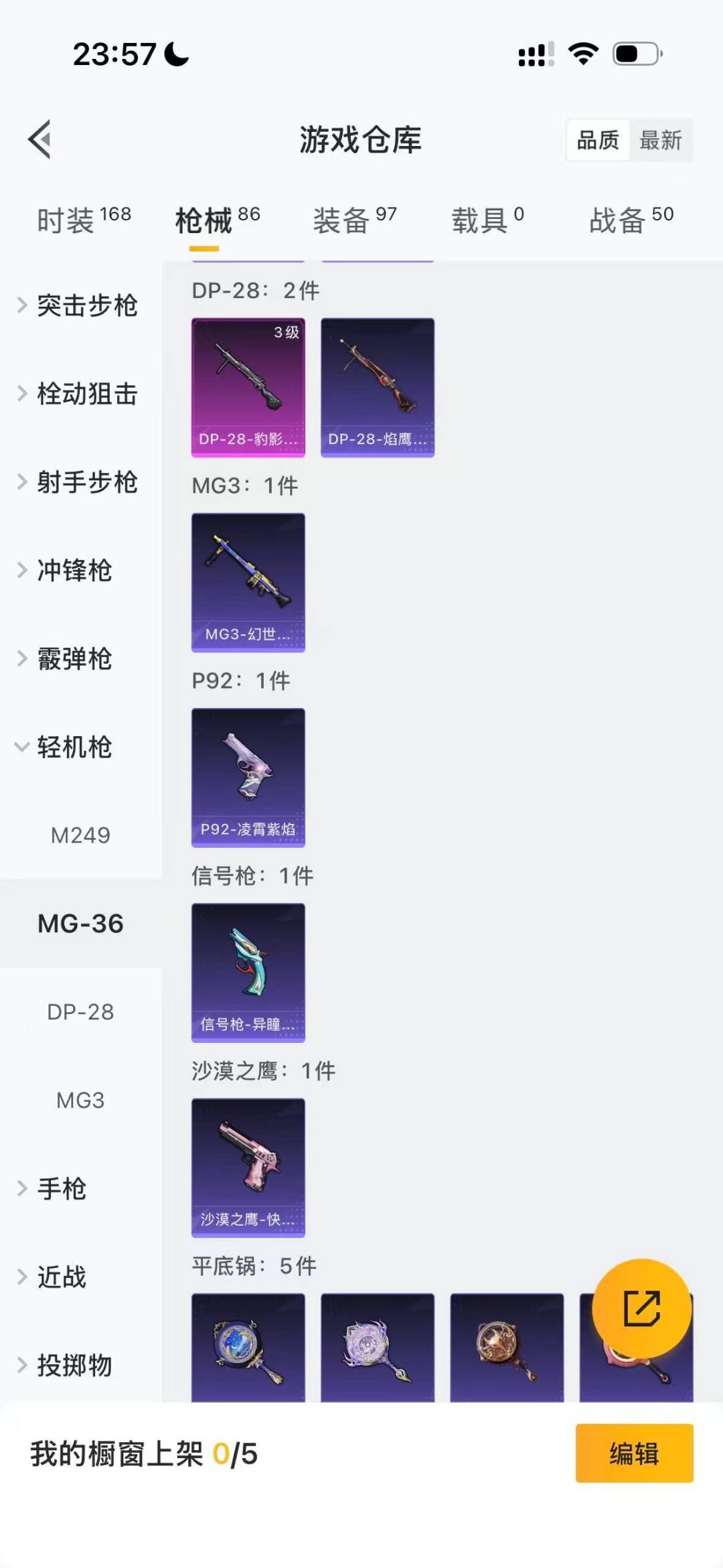Navigate back using the arrow icon

(x=40, y=139)
